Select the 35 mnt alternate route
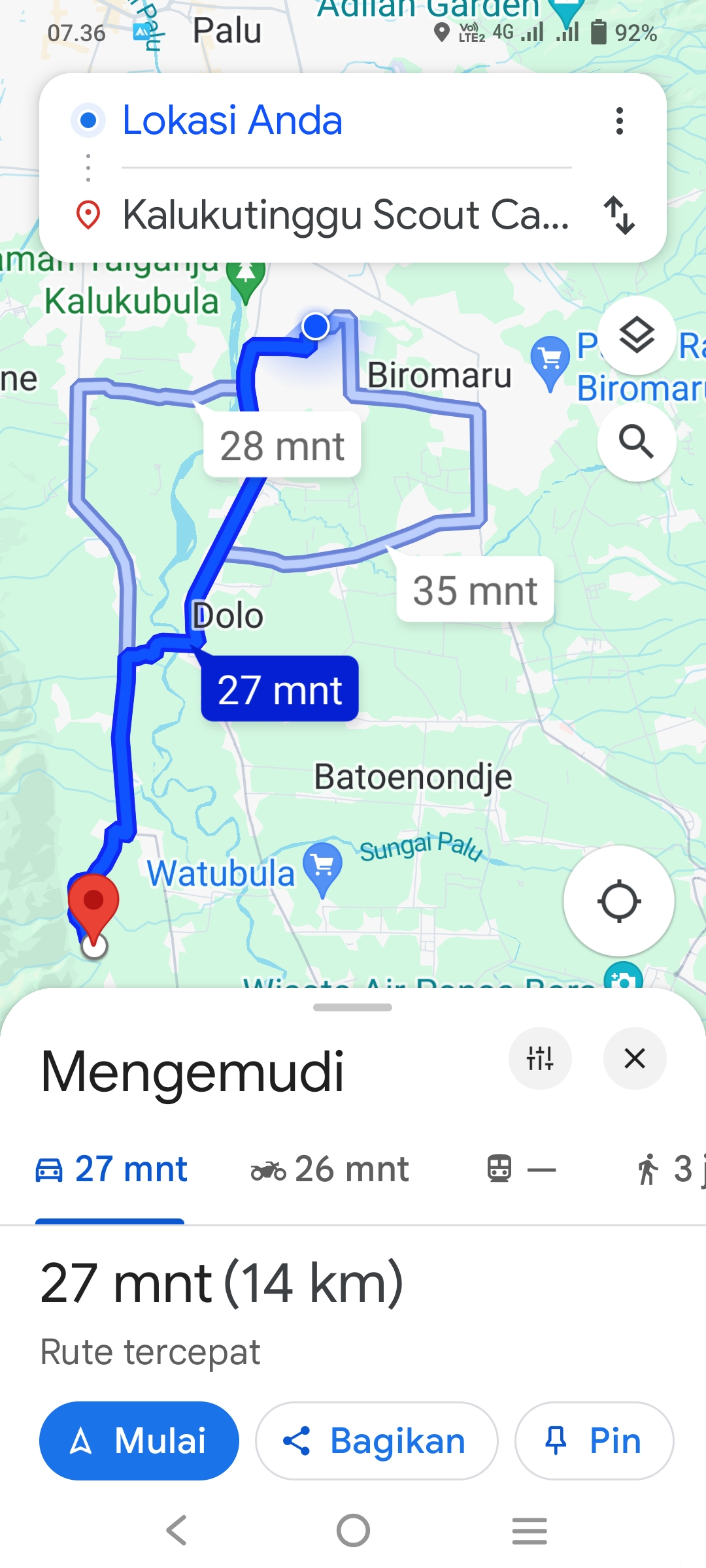Screen dimensions: 706x1568 click(475, 590)
